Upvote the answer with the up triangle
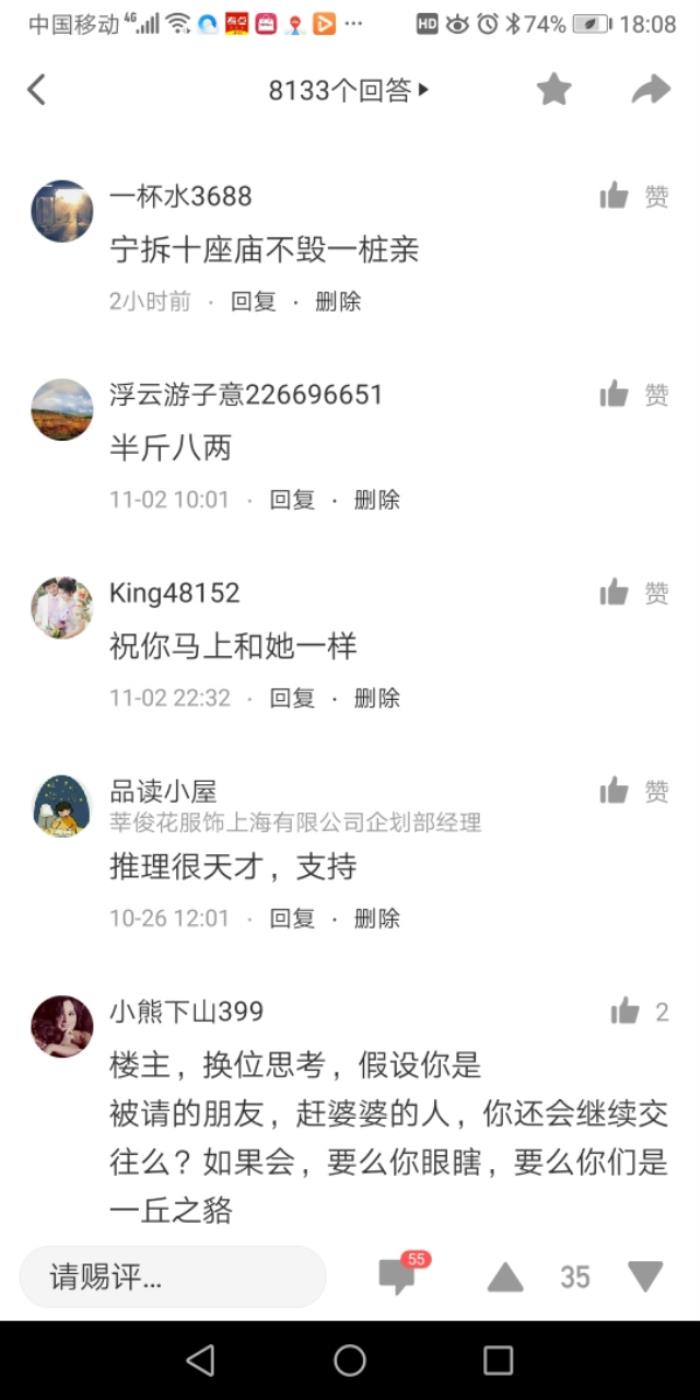This screenshot has height=1400, width=700. 505,1277
